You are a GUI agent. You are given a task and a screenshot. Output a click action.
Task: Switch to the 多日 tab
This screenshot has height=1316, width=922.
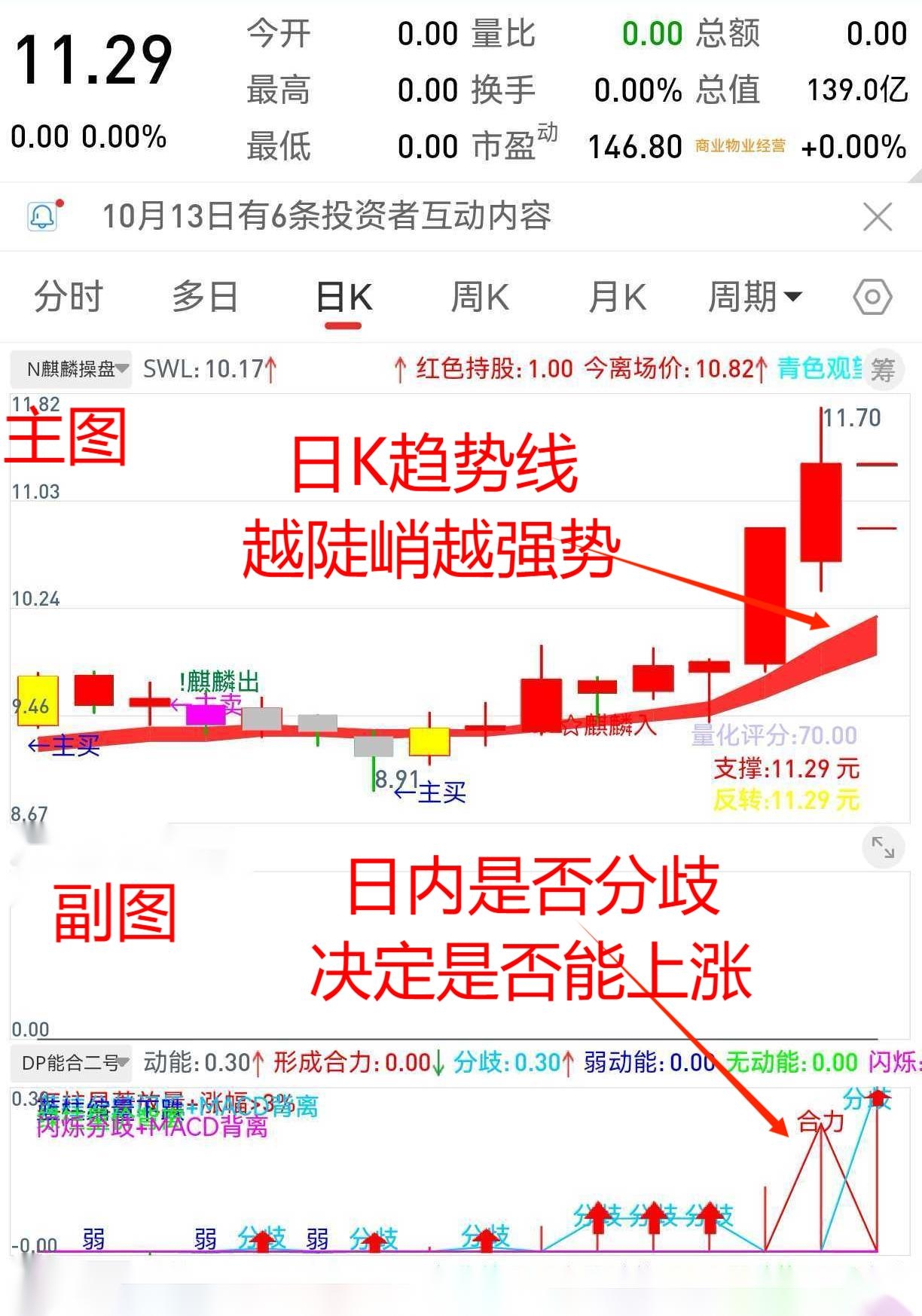205,296
